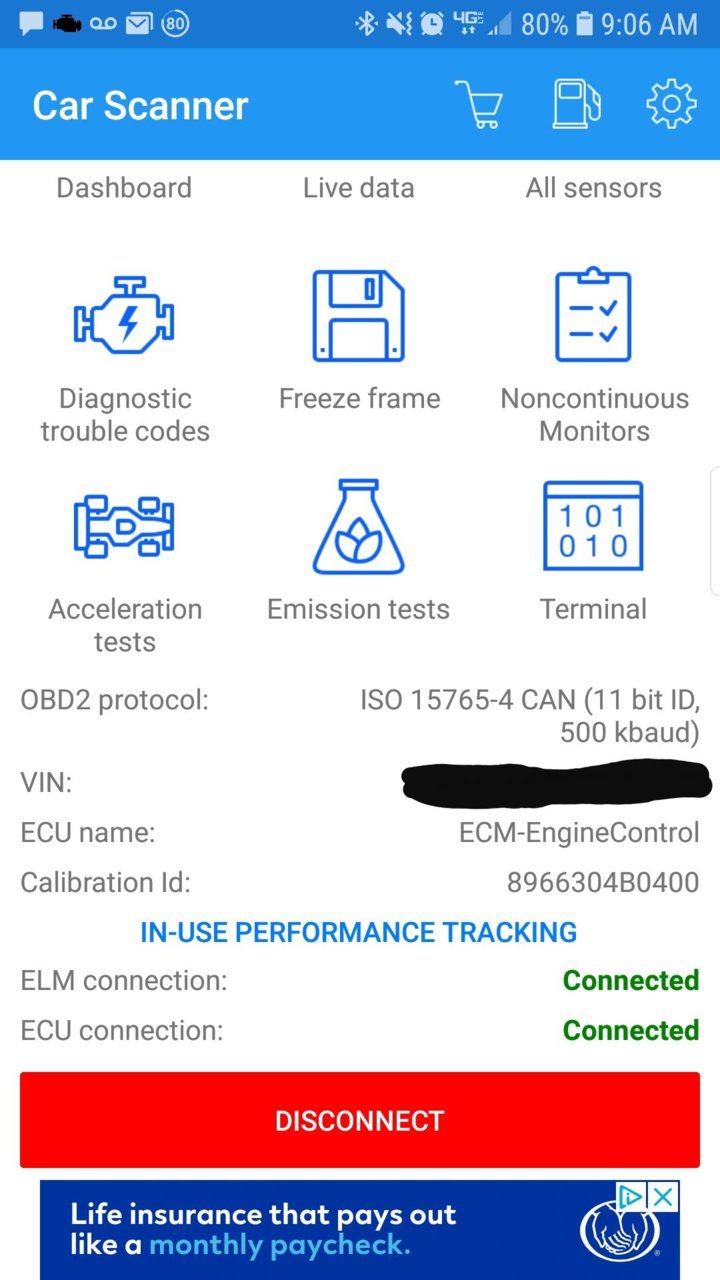Open Emission tests
The height and width of the screenshot is (1280, 720).
pyautogui.click(x=359, y=552)
